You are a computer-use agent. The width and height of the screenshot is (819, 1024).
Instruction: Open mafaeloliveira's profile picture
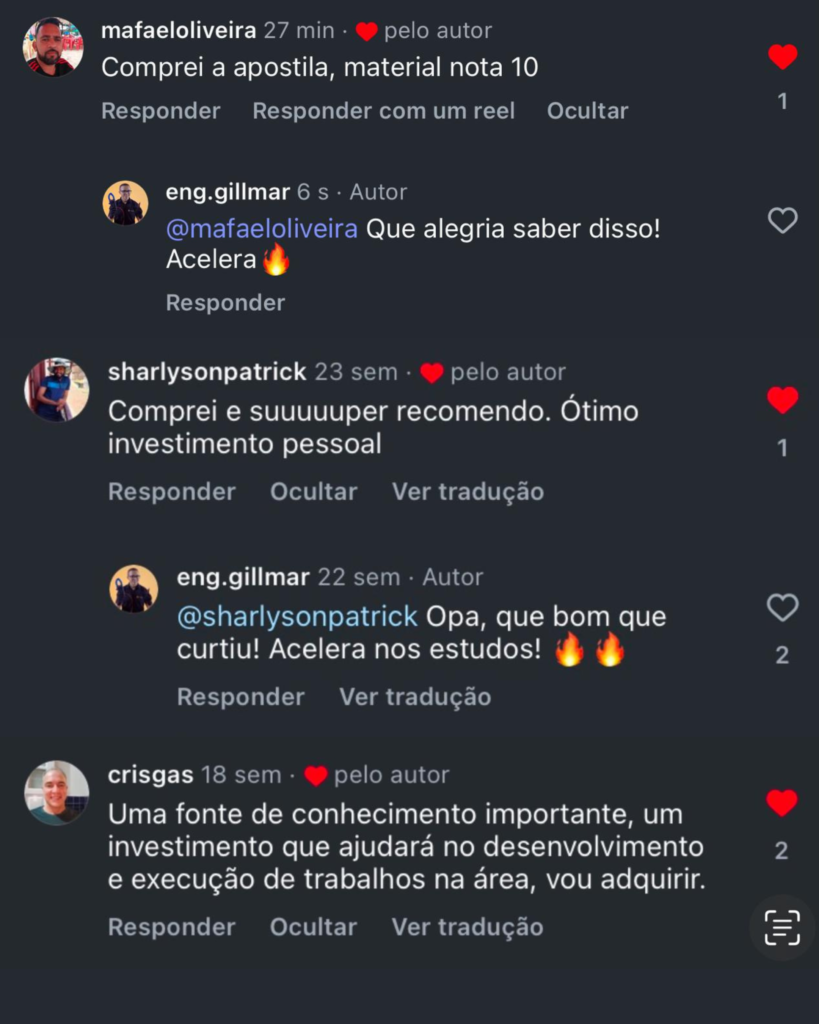pos(53,47)
